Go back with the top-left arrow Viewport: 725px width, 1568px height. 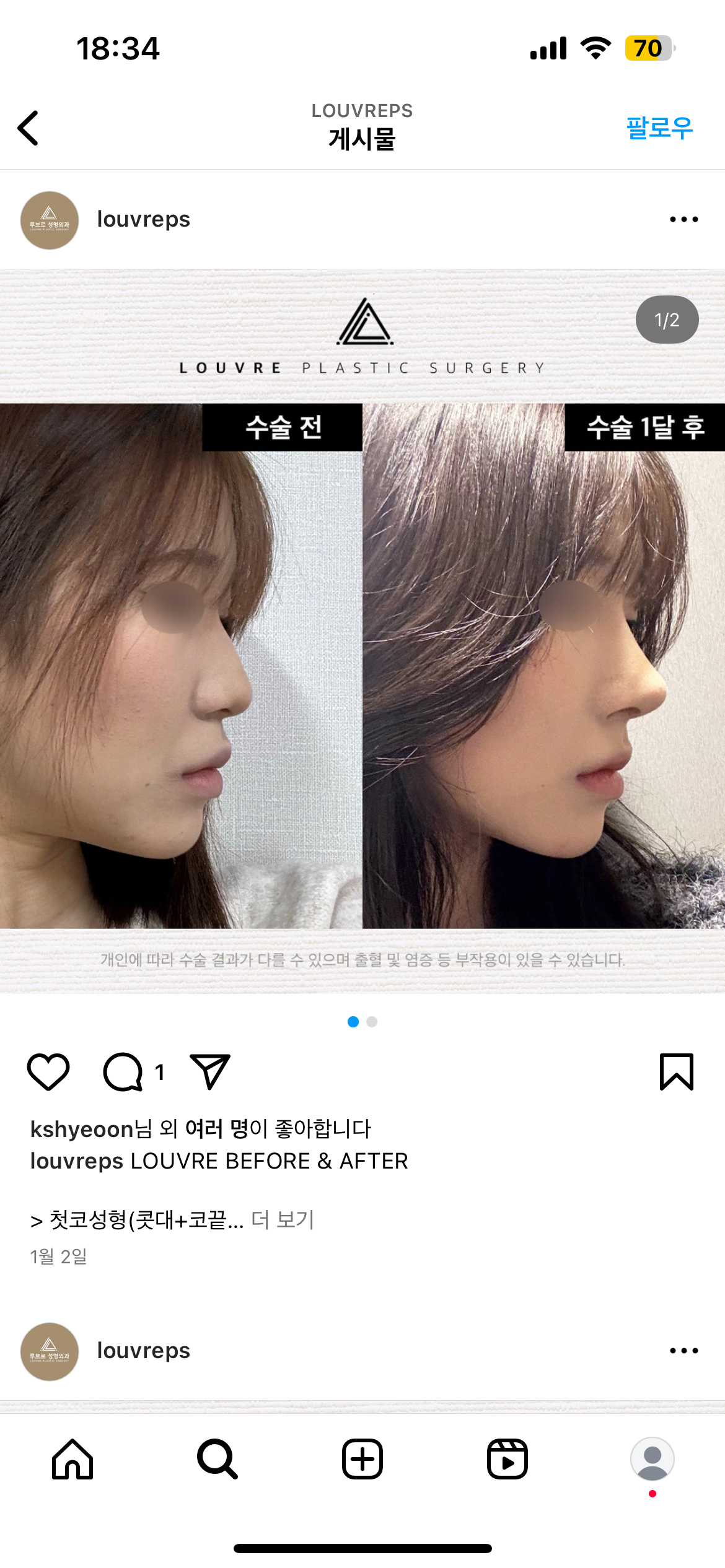tap(28, 128)
